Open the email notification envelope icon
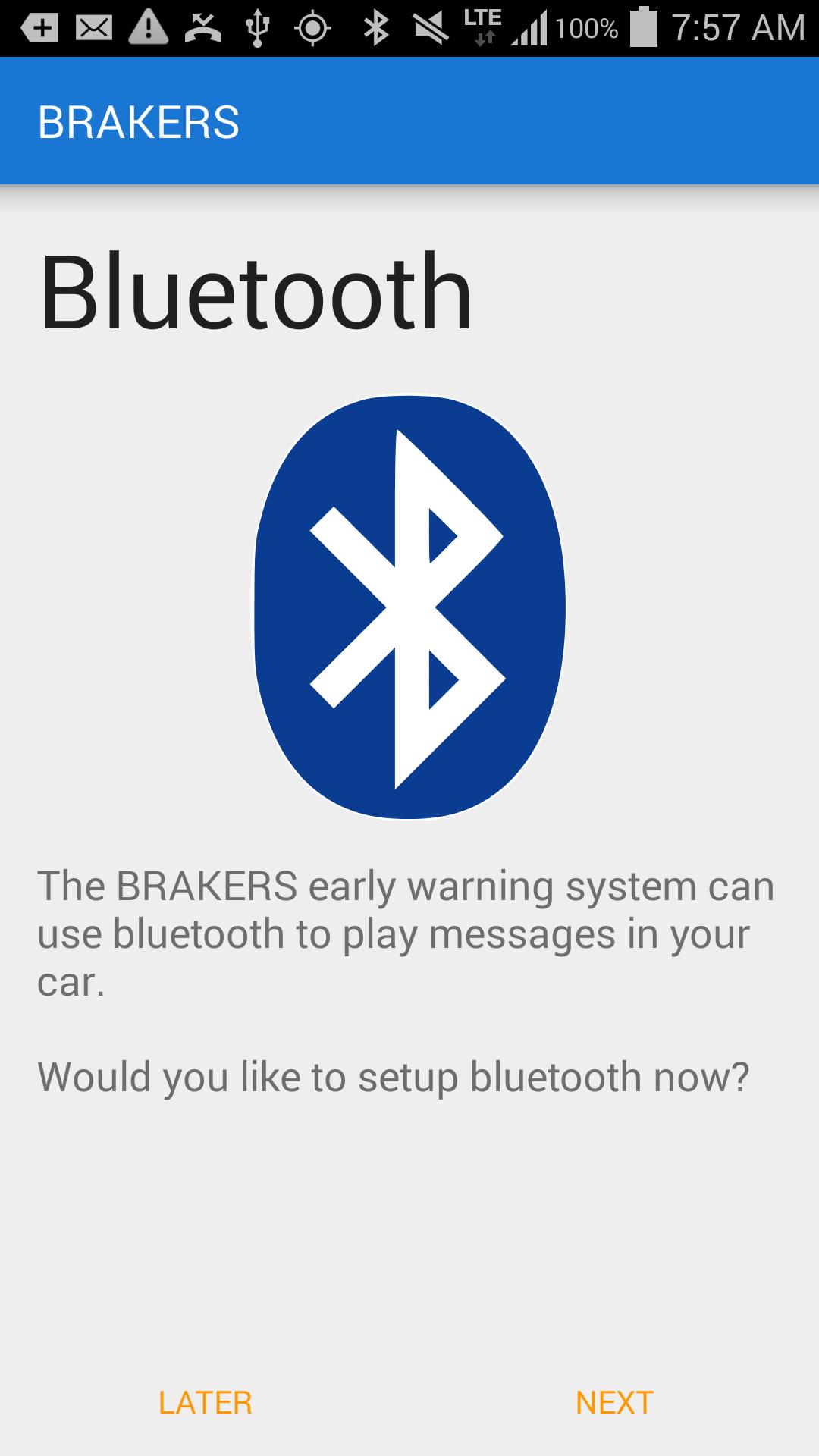The height and width of the screenshot is (1456, 819). (x=93, y=25)
